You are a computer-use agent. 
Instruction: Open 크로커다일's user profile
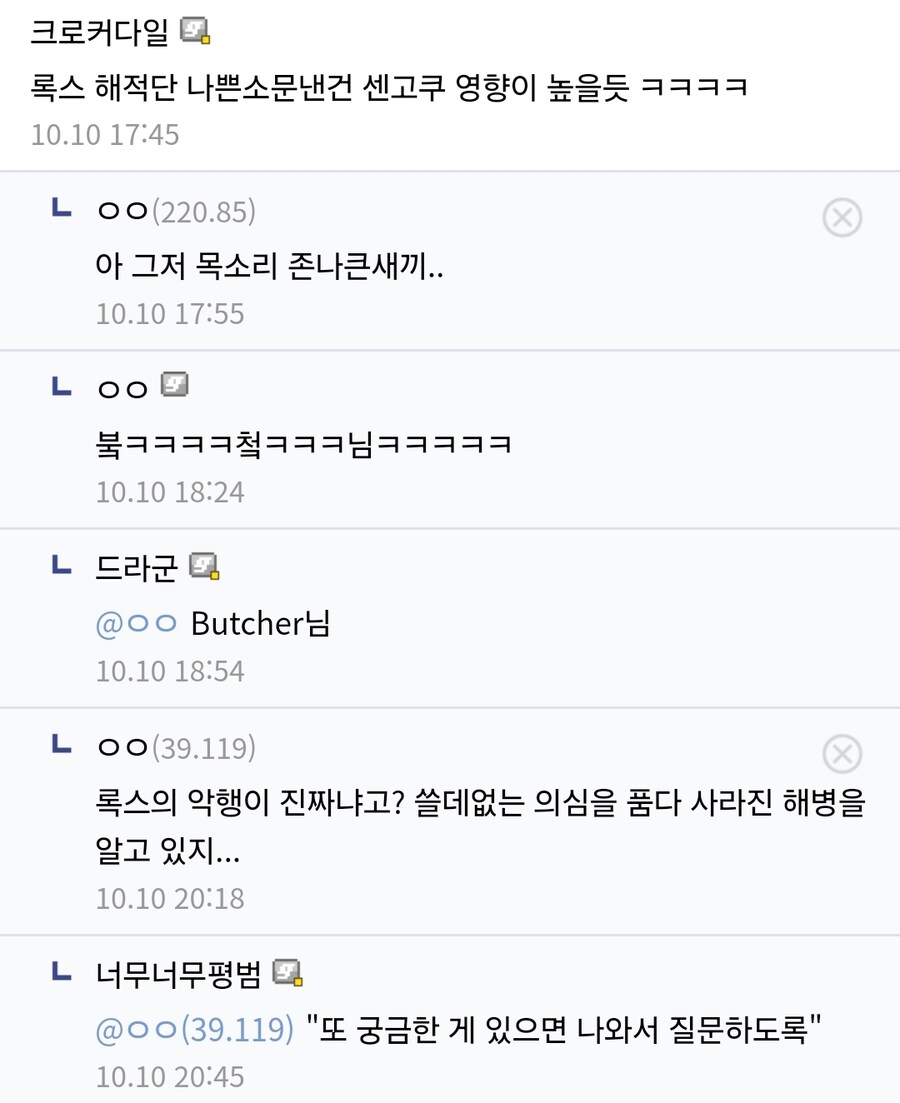(102, 33)
